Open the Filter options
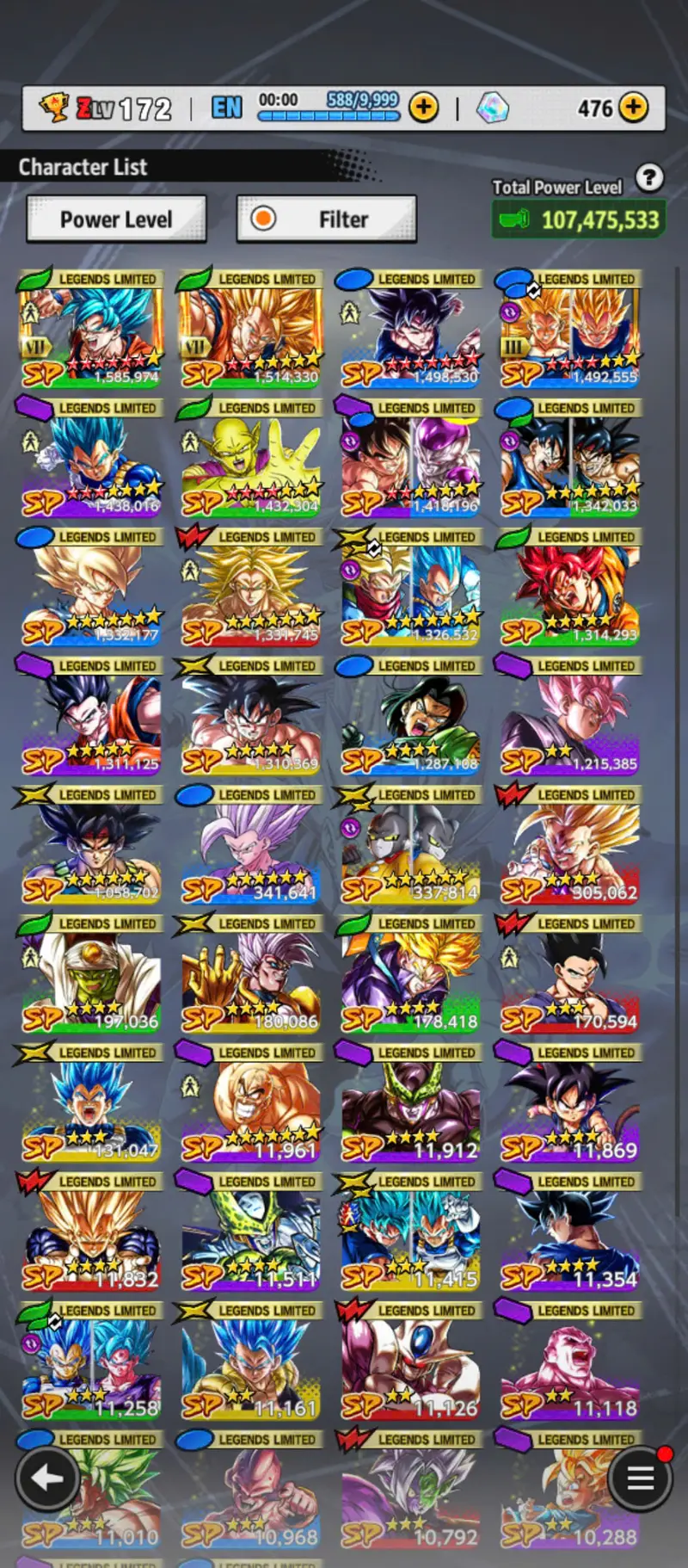 coord(327,219)
